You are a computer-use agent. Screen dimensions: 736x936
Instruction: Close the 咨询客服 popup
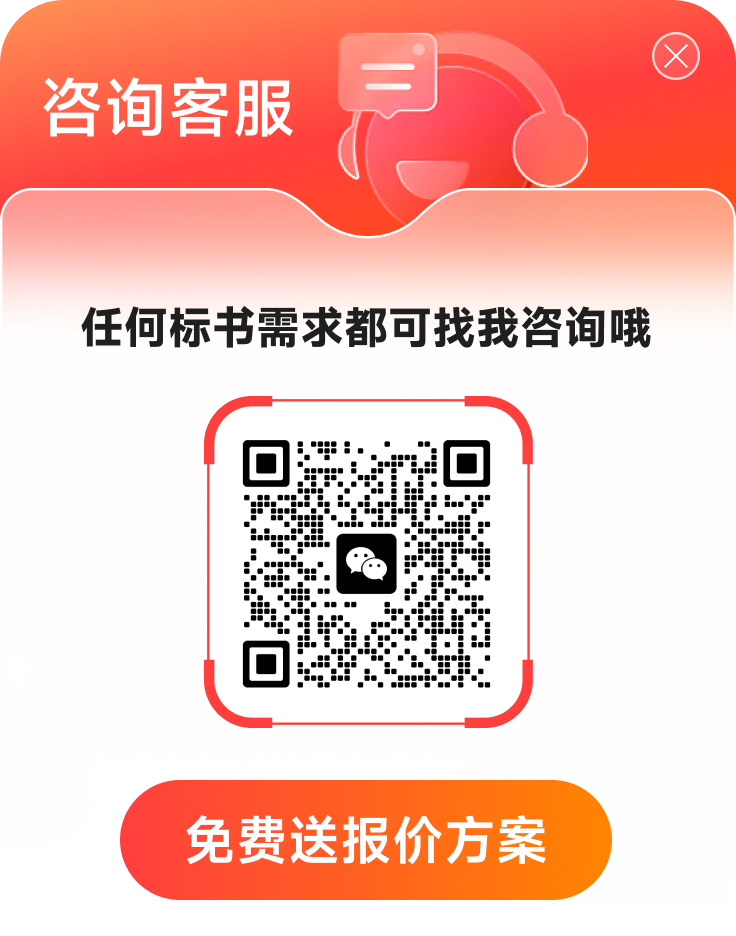tap(676, 57)
